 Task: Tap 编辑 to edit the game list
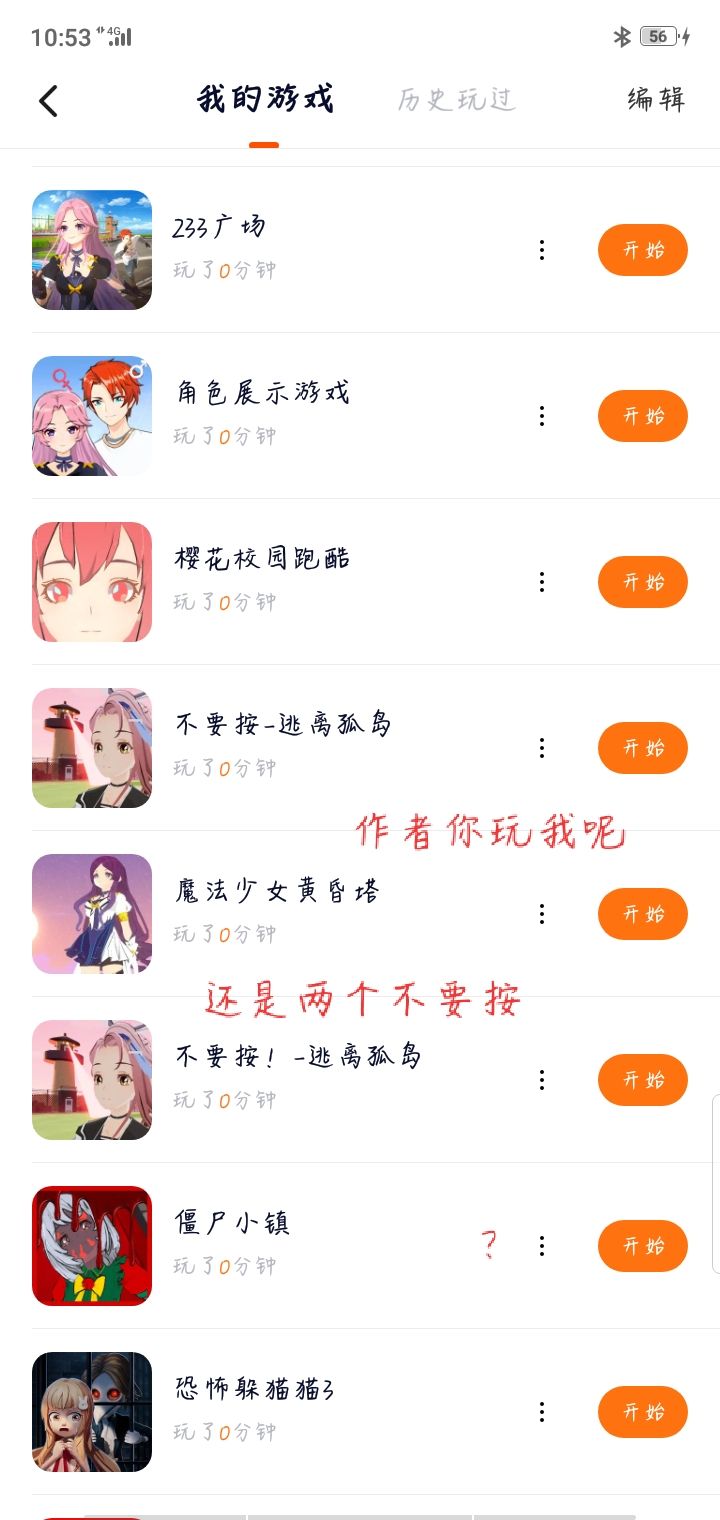pos(656,100)
